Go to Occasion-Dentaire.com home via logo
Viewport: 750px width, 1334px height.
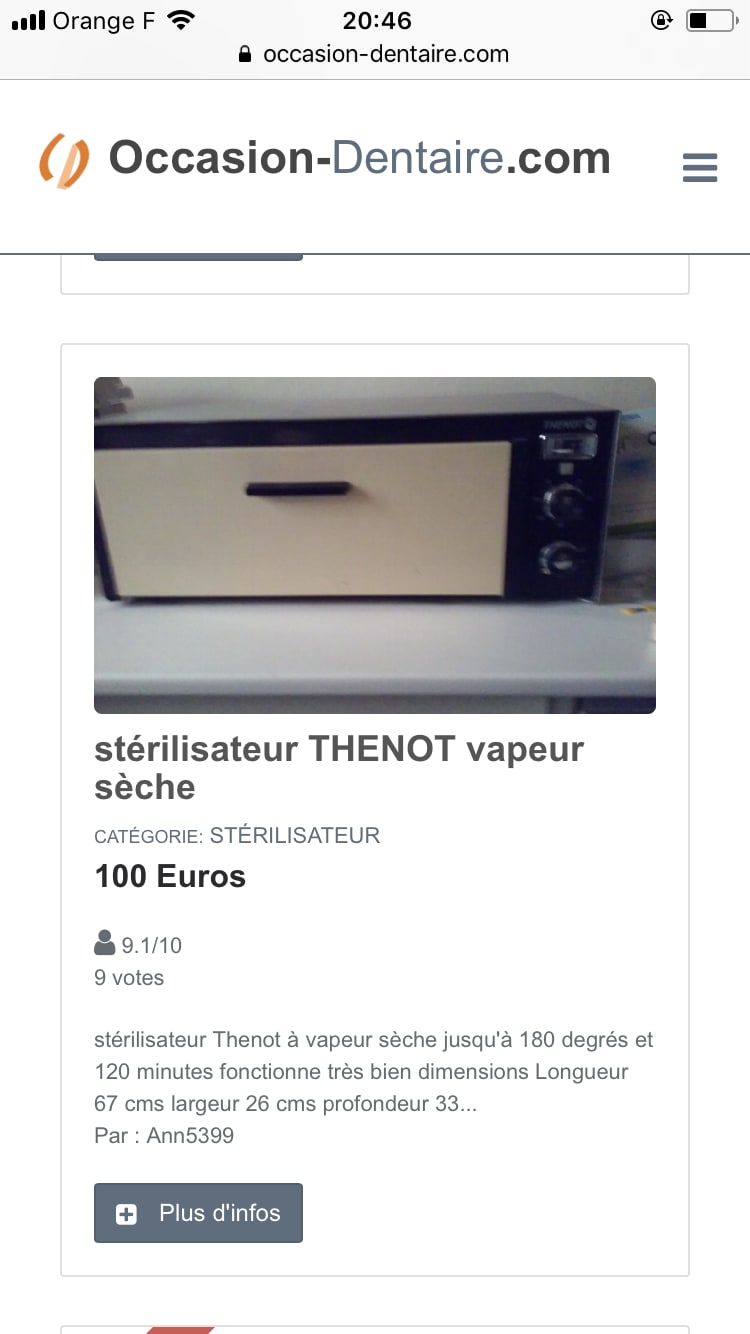(x=325, y=160)
